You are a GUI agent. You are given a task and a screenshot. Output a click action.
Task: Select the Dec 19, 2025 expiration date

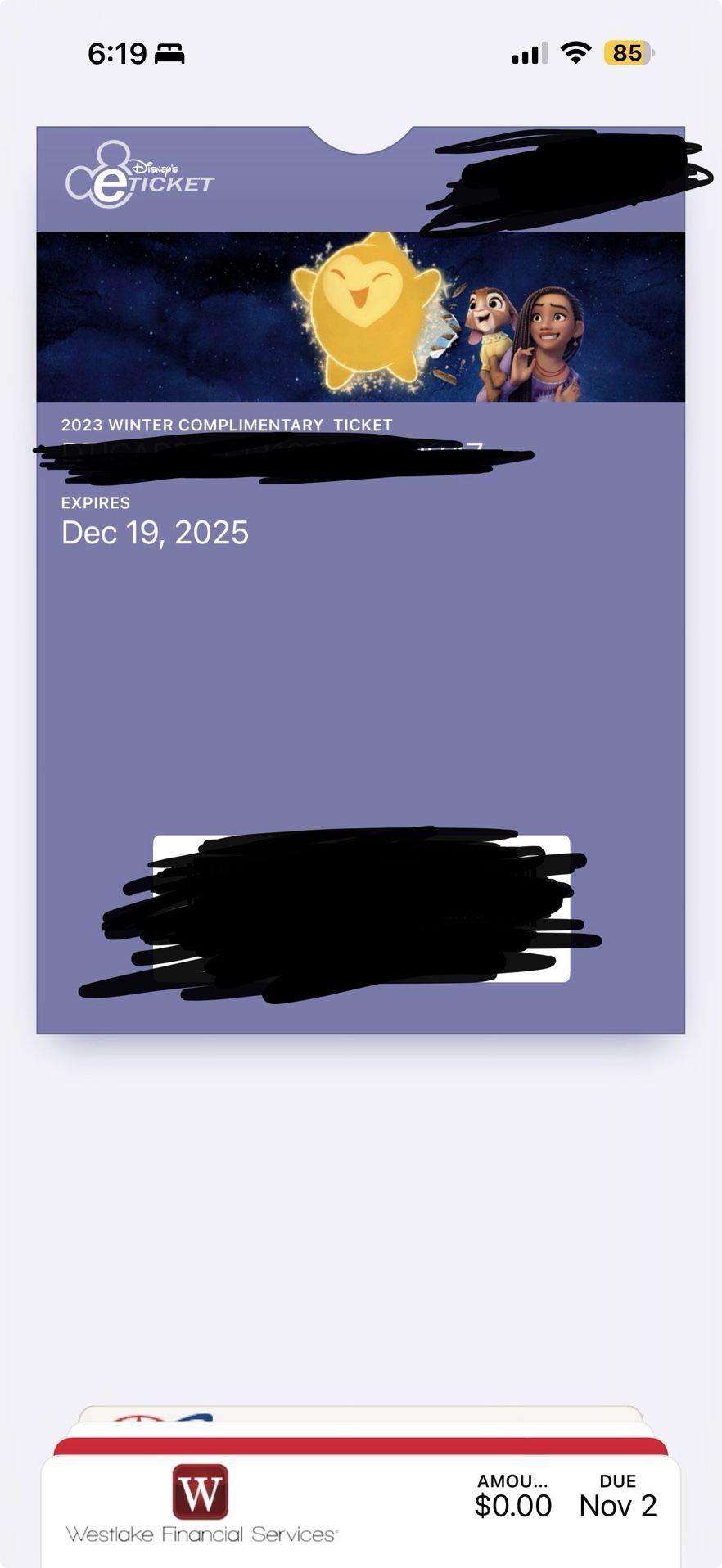pyautogui.click(x=153, y=532)
